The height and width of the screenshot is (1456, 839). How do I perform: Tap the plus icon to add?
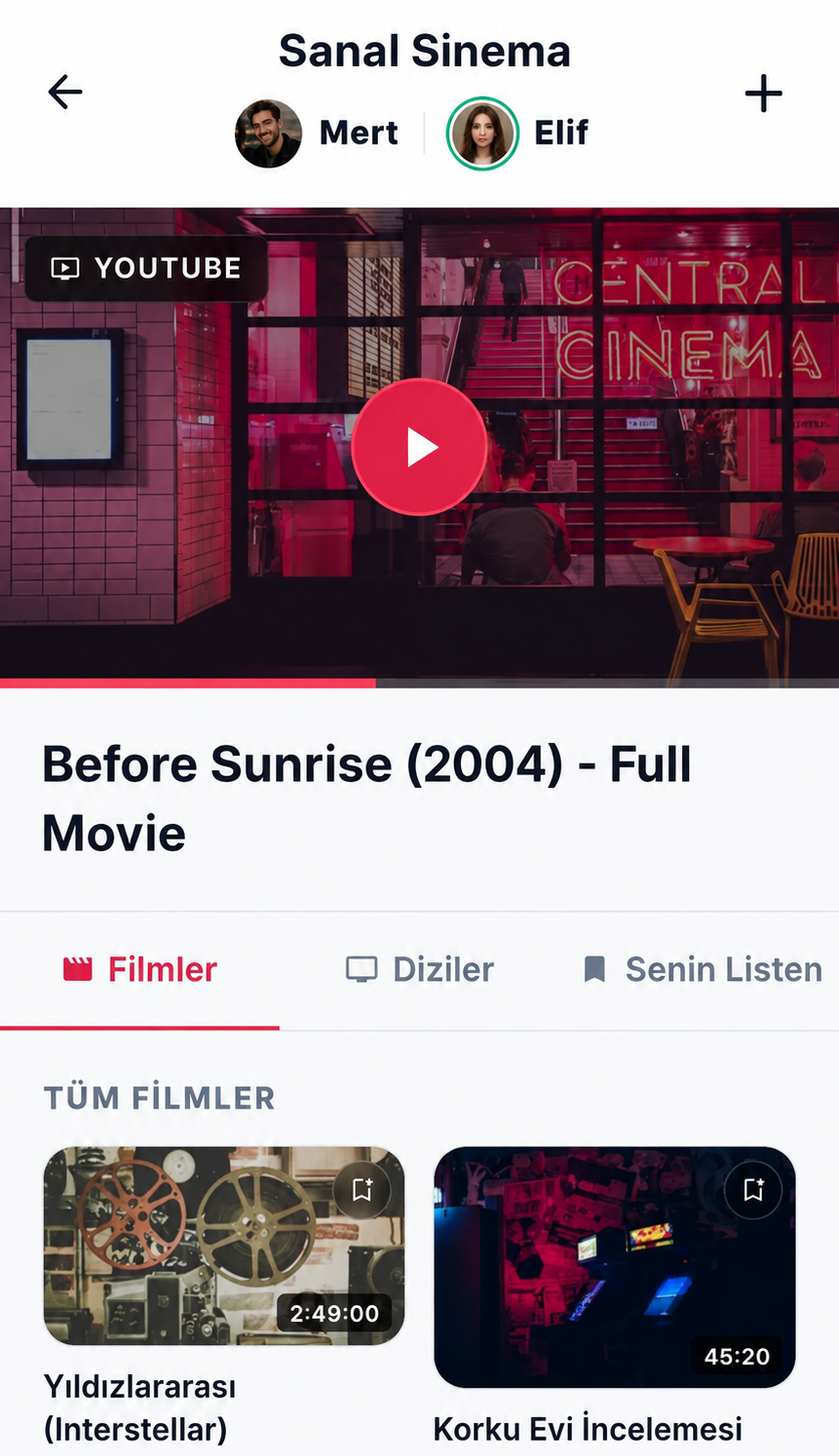point(763,93)
